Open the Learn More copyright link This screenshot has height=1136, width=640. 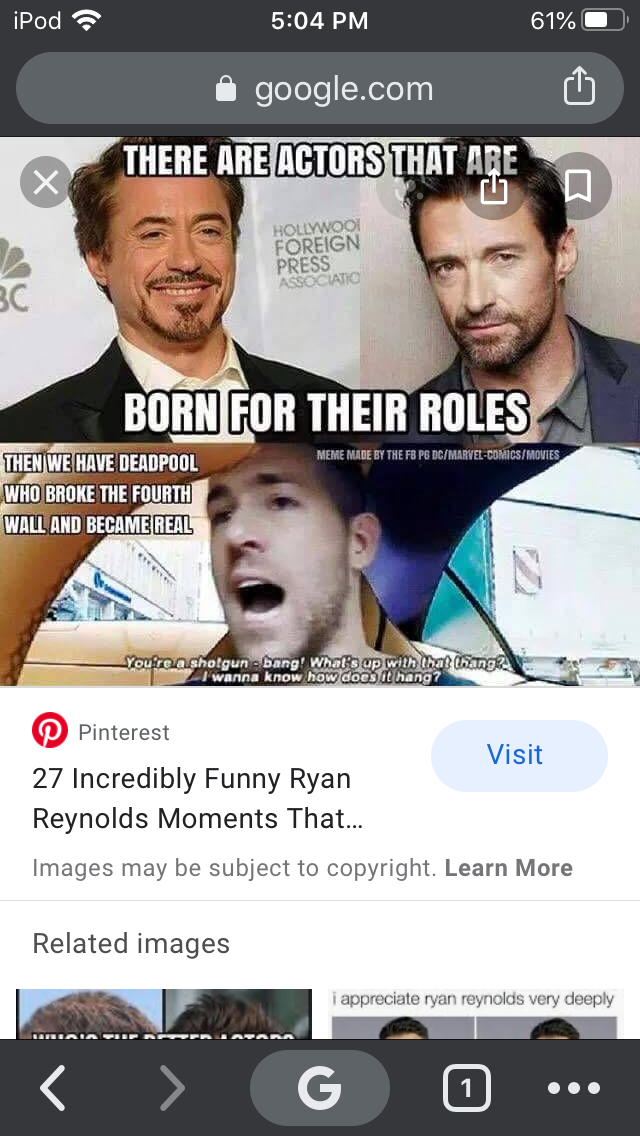[x=508, y=868]
